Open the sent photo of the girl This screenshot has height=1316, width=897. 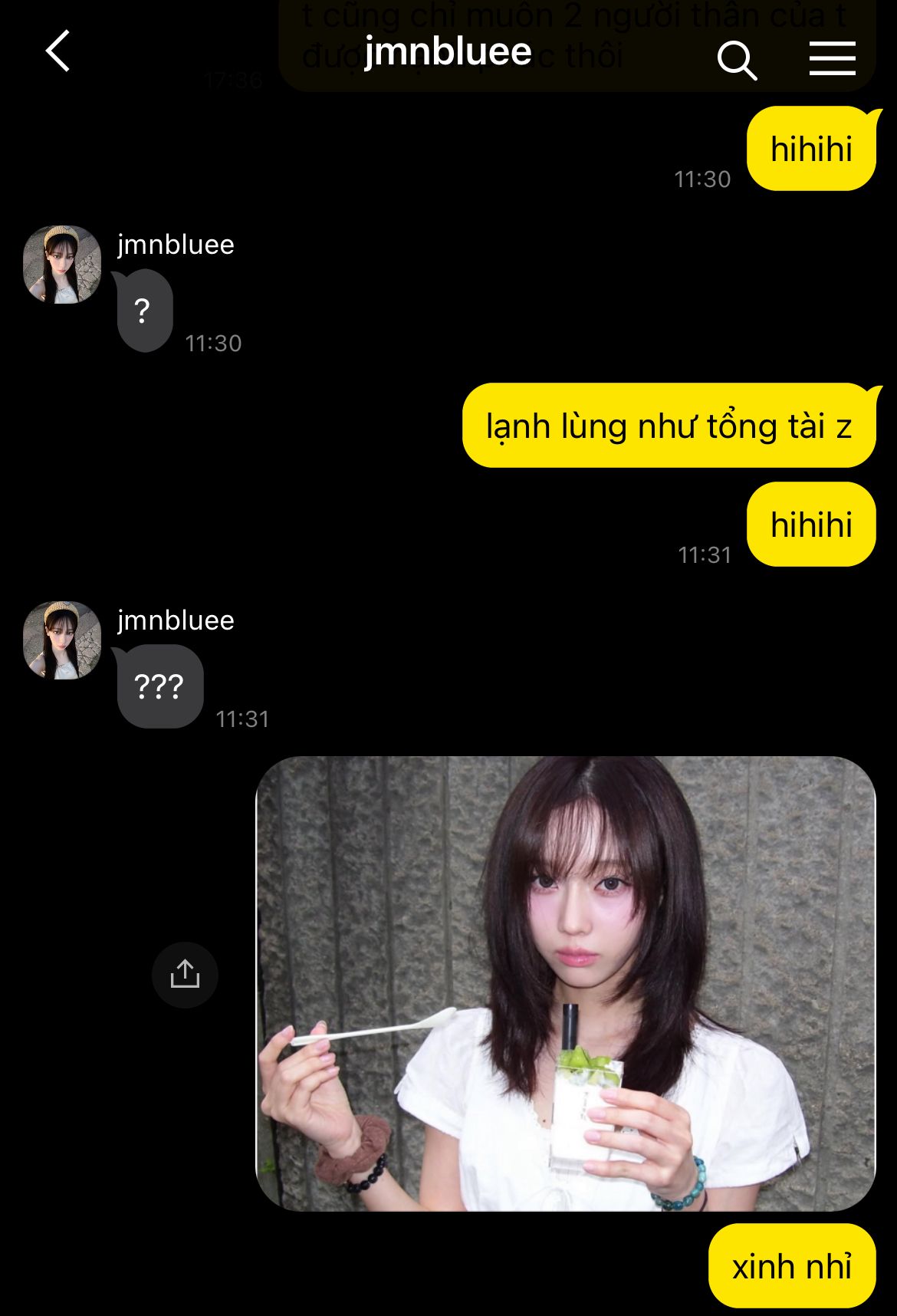click(x=565, y=983)
